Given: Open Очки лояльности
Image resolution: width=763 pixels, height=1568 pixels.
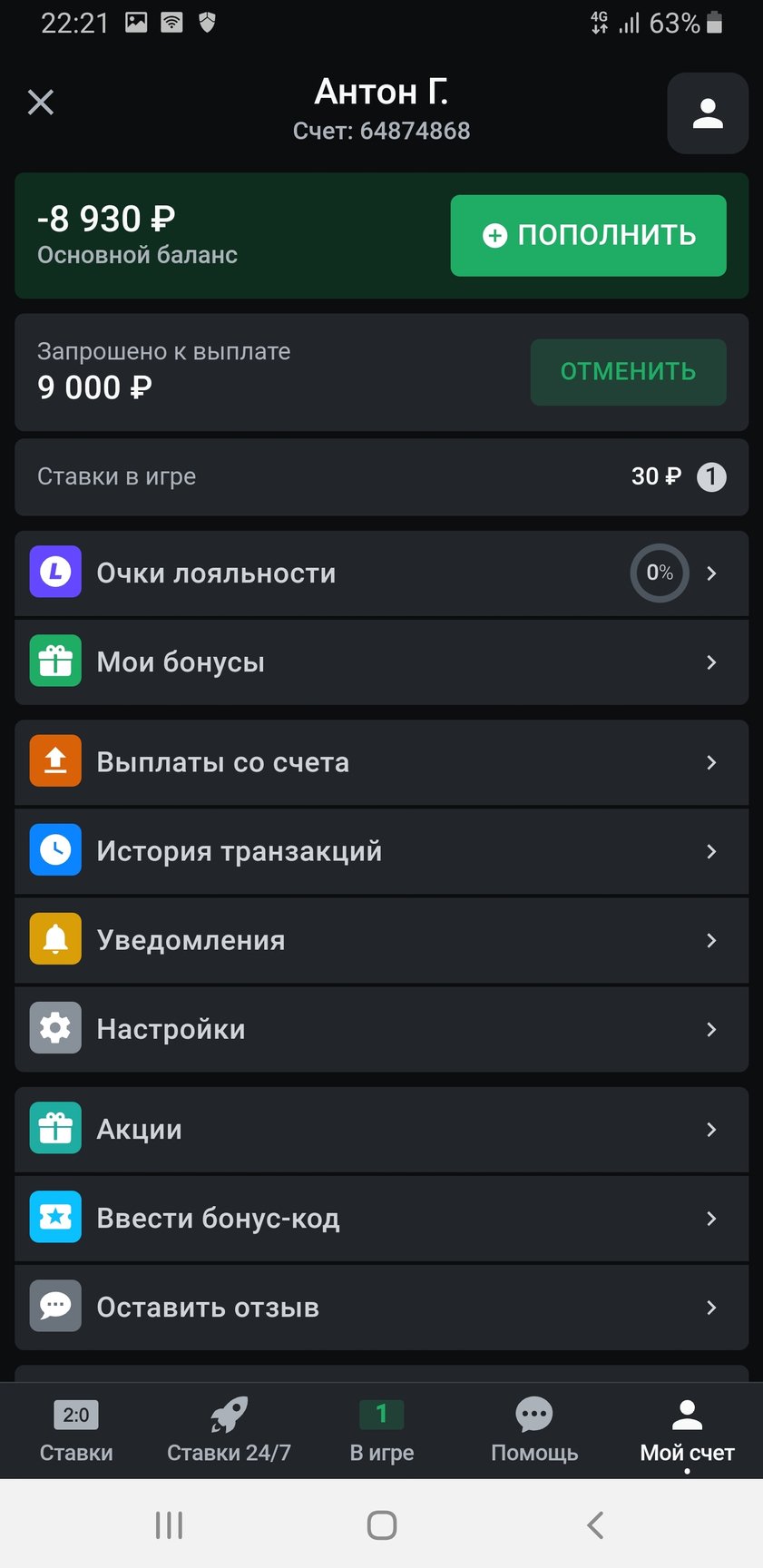Looking at the screenshot, I should pyautogui.click(x=381, y=573).
